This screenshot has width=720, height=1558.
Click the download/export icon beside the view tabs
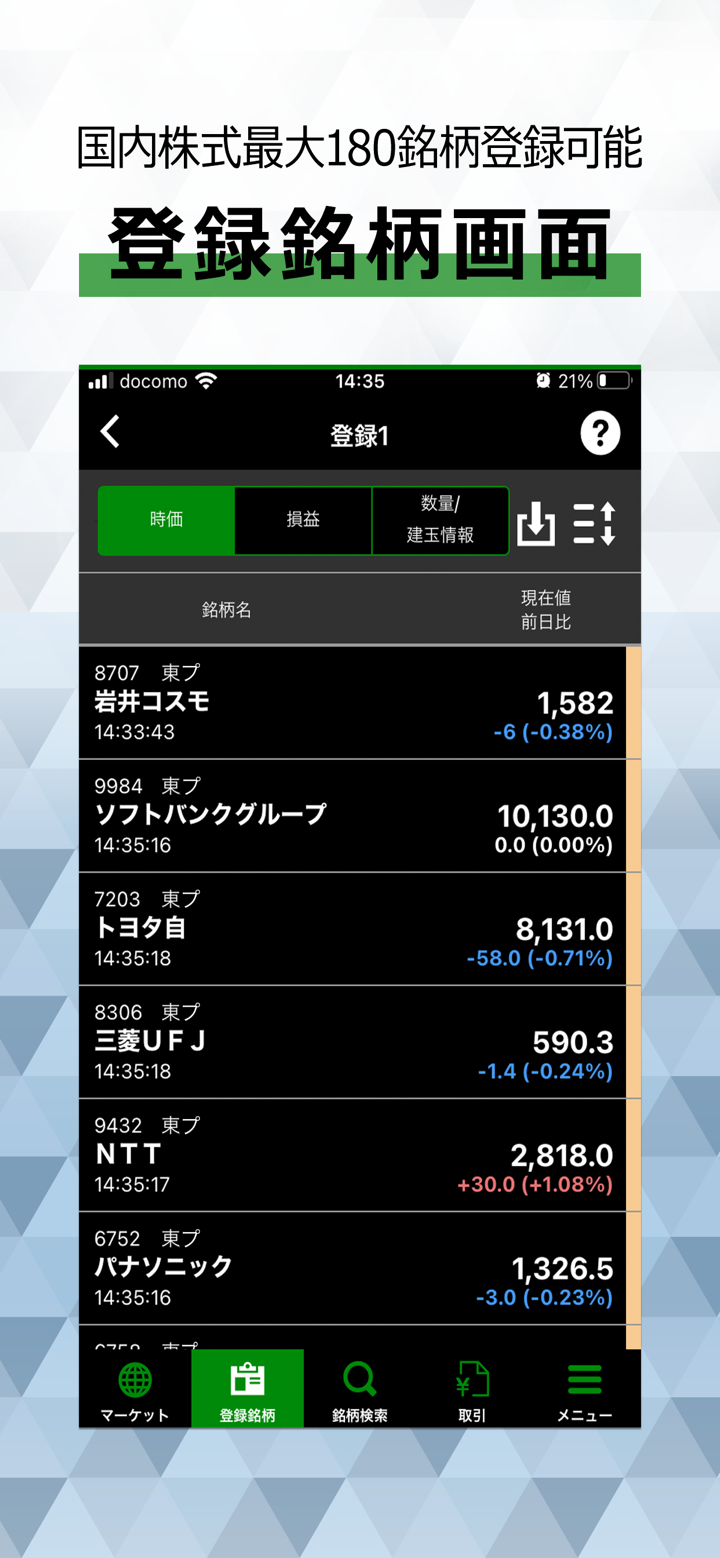[x=537, y=521]
